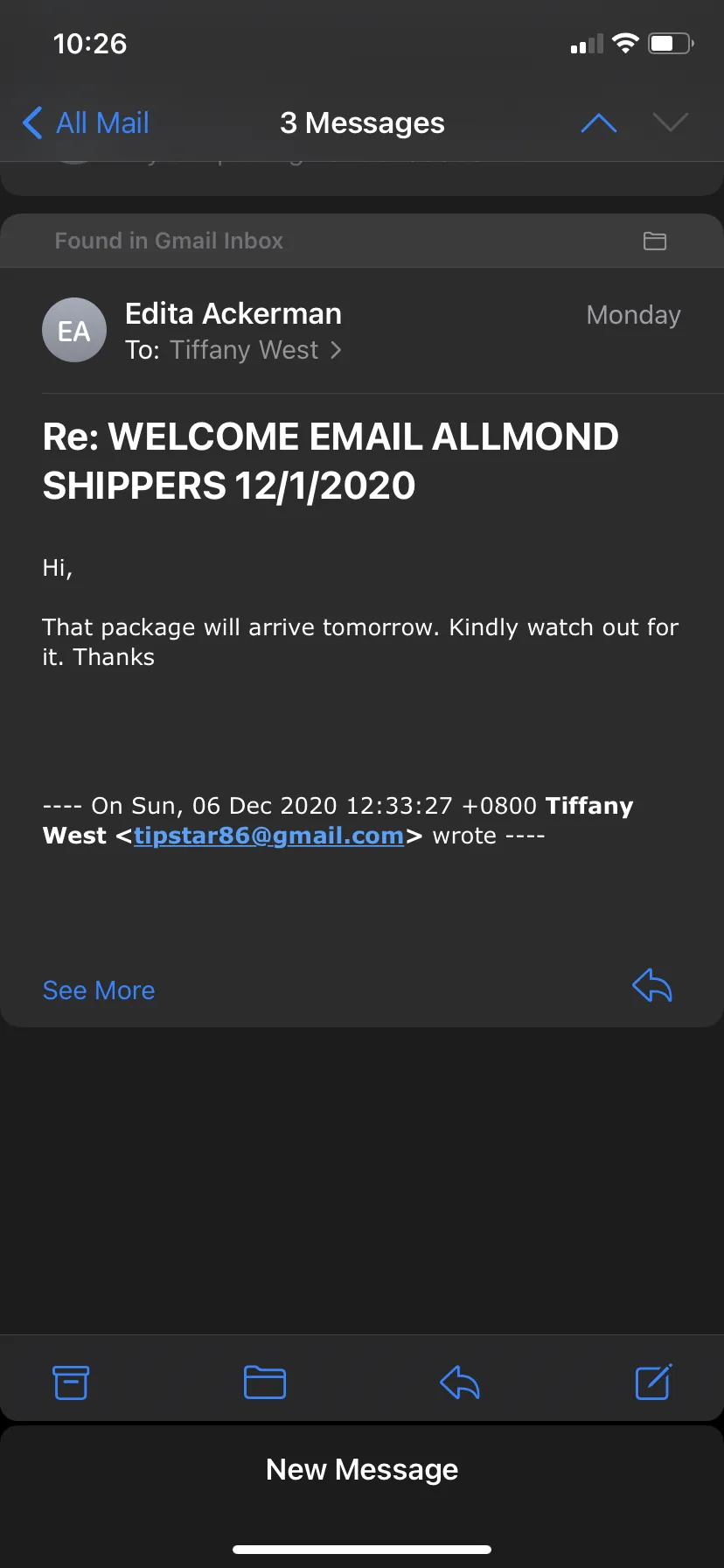This screenshot has width=724, height=1568.
Task: Reply using the arrow inside the message
Action: pyautogui.click(x=652, y=985)
